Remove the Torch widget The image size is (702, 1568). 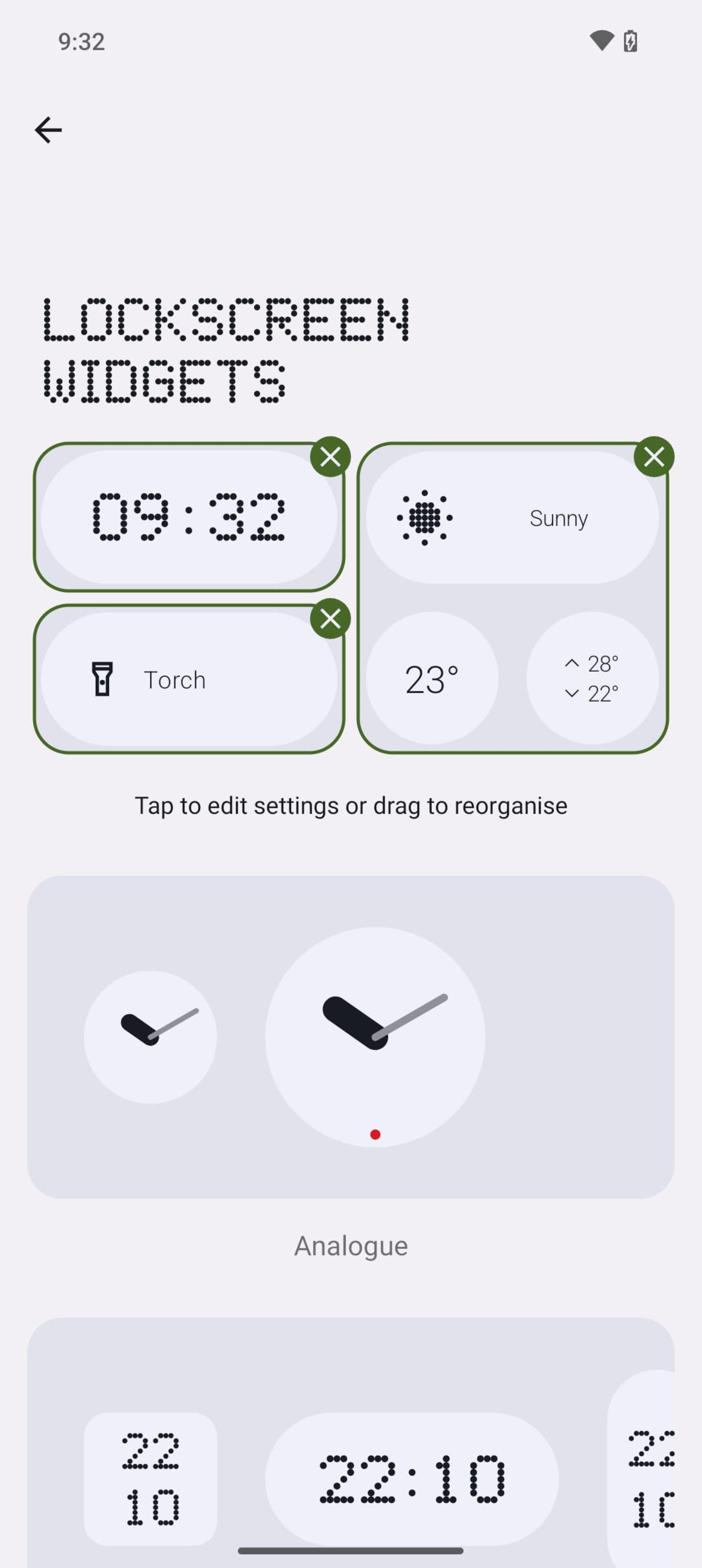coord(330,618)
